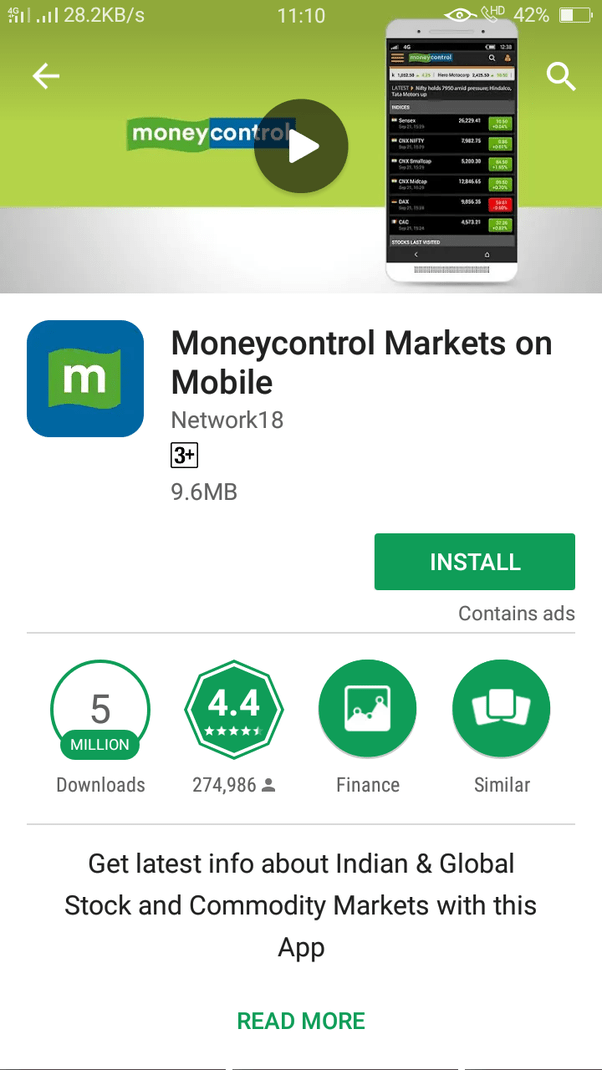This screenshot has width=602, height=1070.
Task: Expand description with READ MORE
Action: [301, 1020]
